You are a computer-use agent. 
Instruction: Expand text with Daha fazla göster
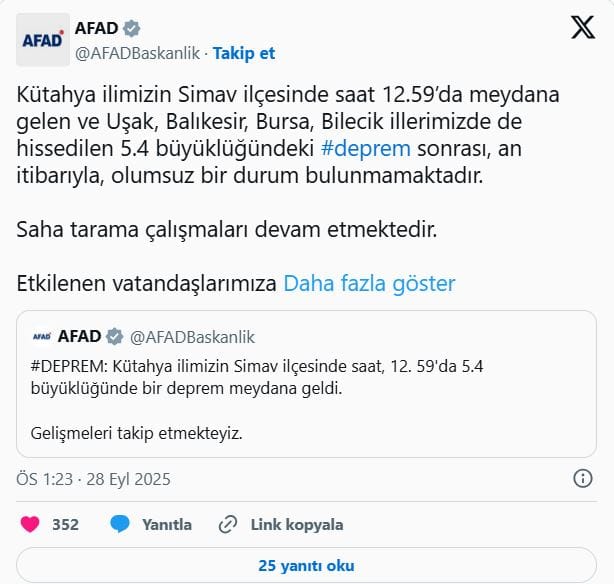pyautogui.click(x=369, y=283)
